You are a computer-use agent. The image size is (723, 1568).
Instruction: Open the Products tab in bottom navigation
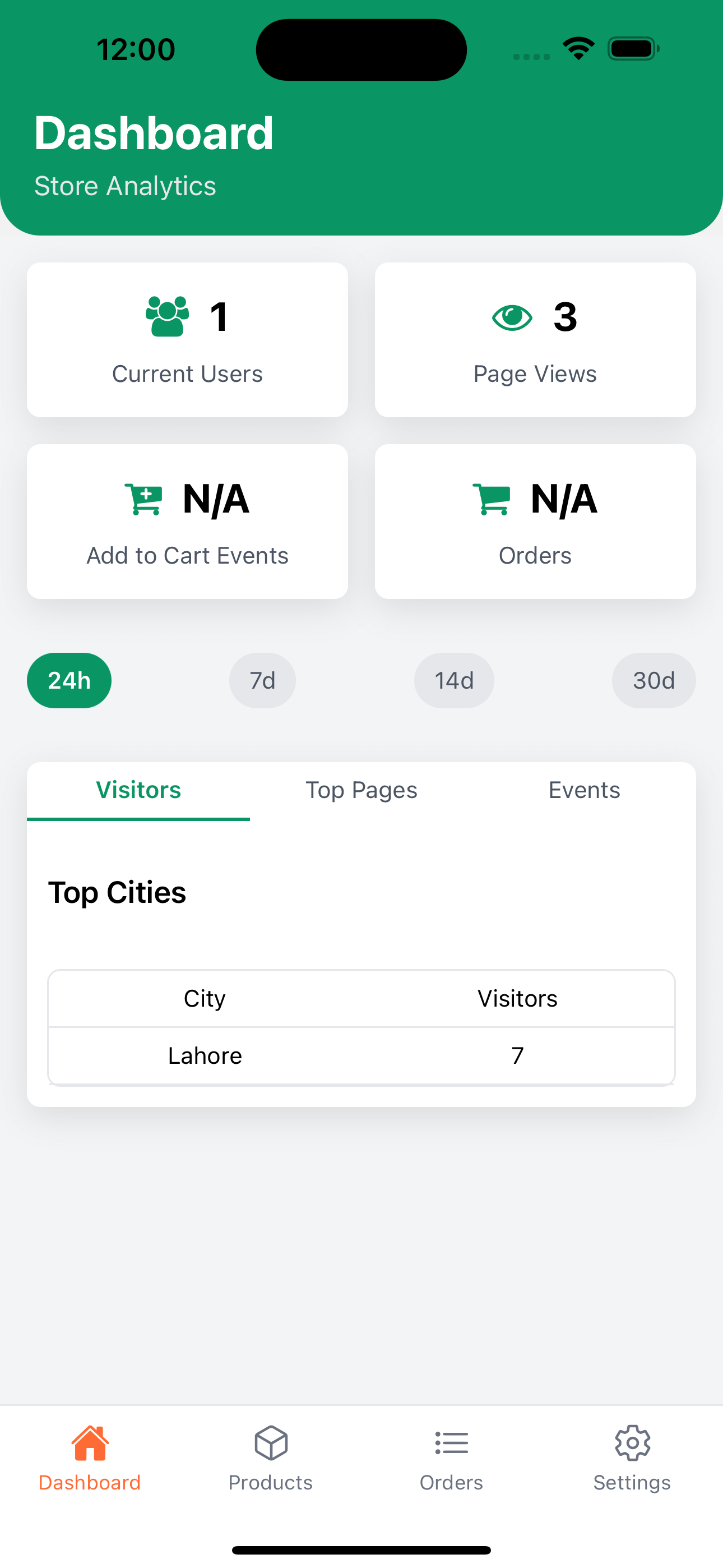point(271,1459)
